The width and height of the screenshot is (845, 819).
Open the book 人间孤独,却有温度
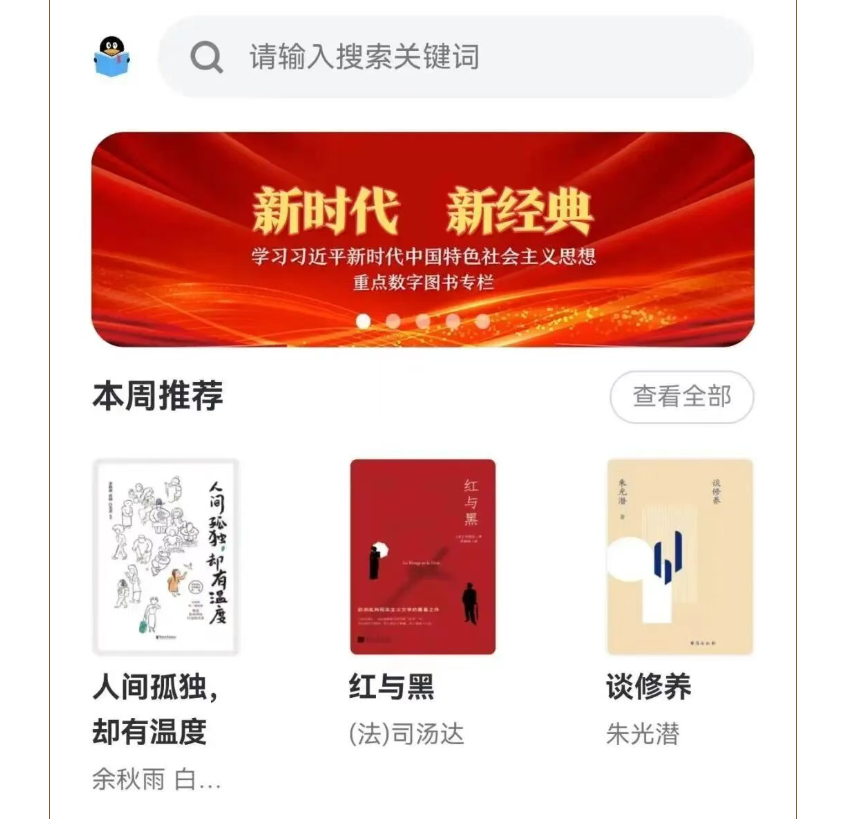(x=165, y=557)
